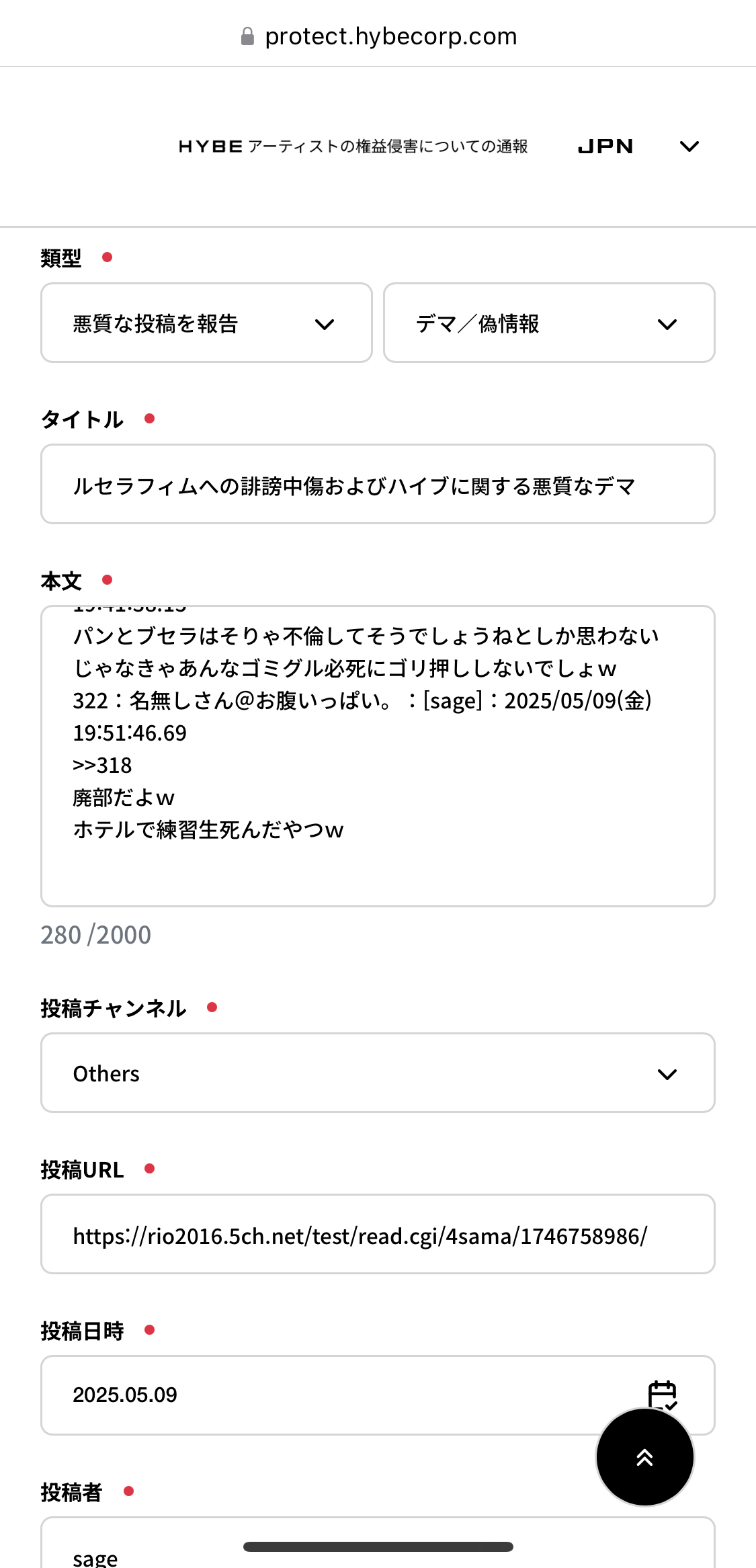Open the JPN language selector
Screen dimensions: 756x1568
[638, 147]
